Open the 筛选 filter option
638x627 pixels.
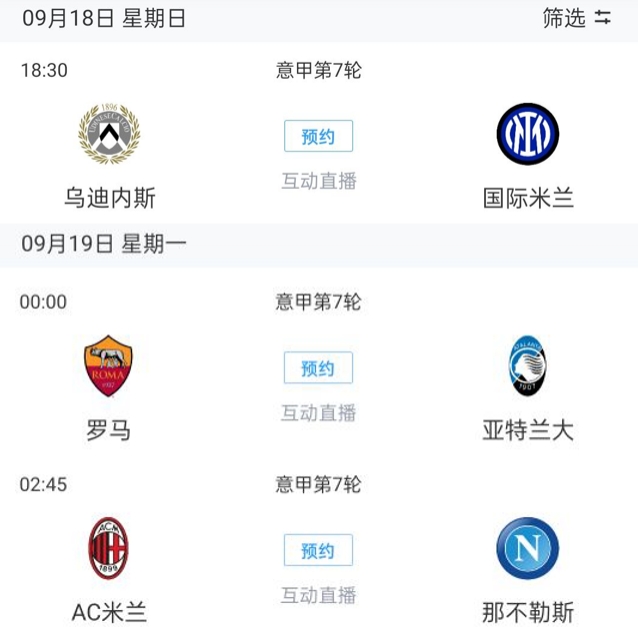point(577,18)
